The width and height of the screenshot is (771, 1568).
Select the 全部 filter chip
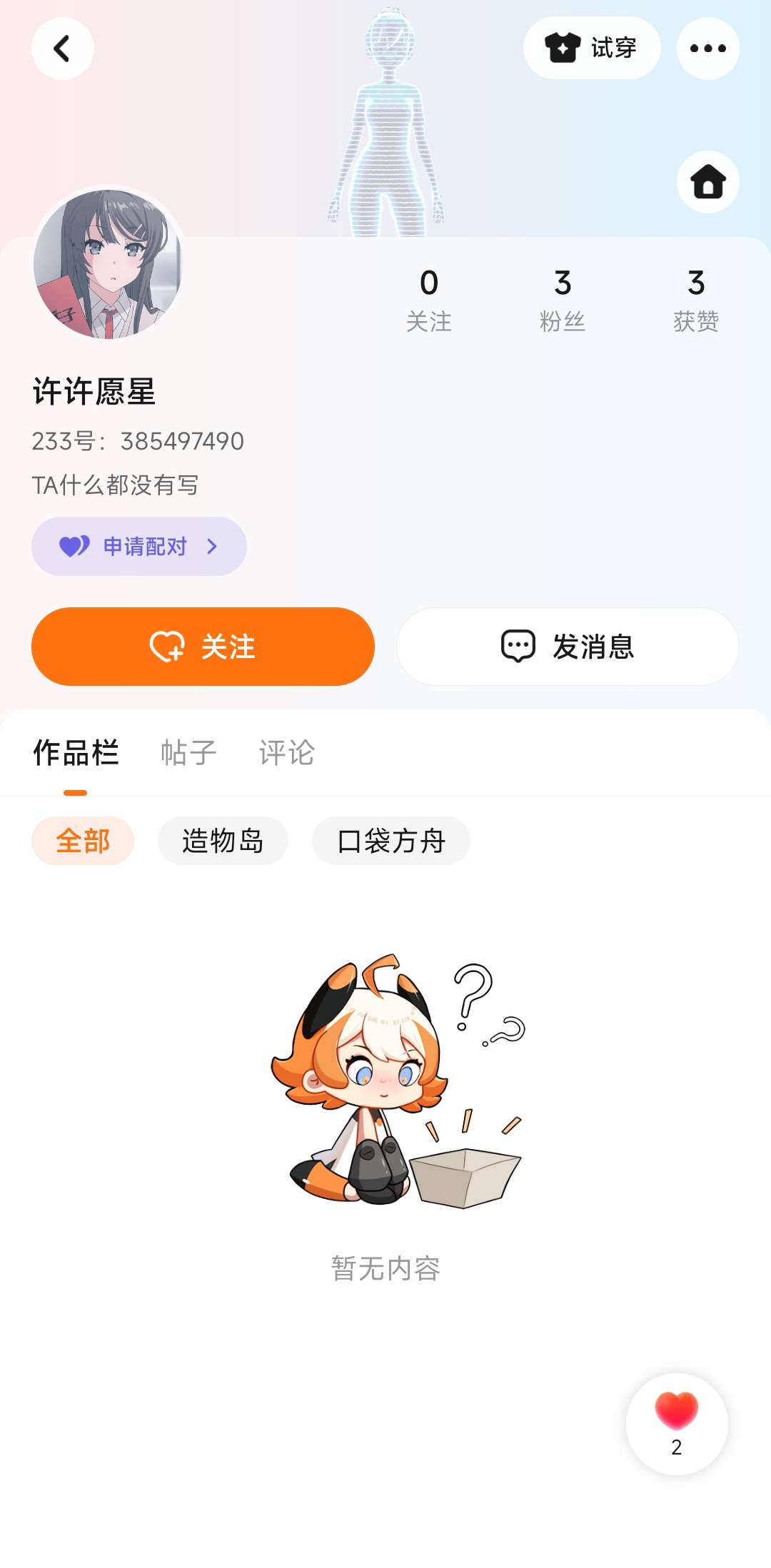point(83,841)
